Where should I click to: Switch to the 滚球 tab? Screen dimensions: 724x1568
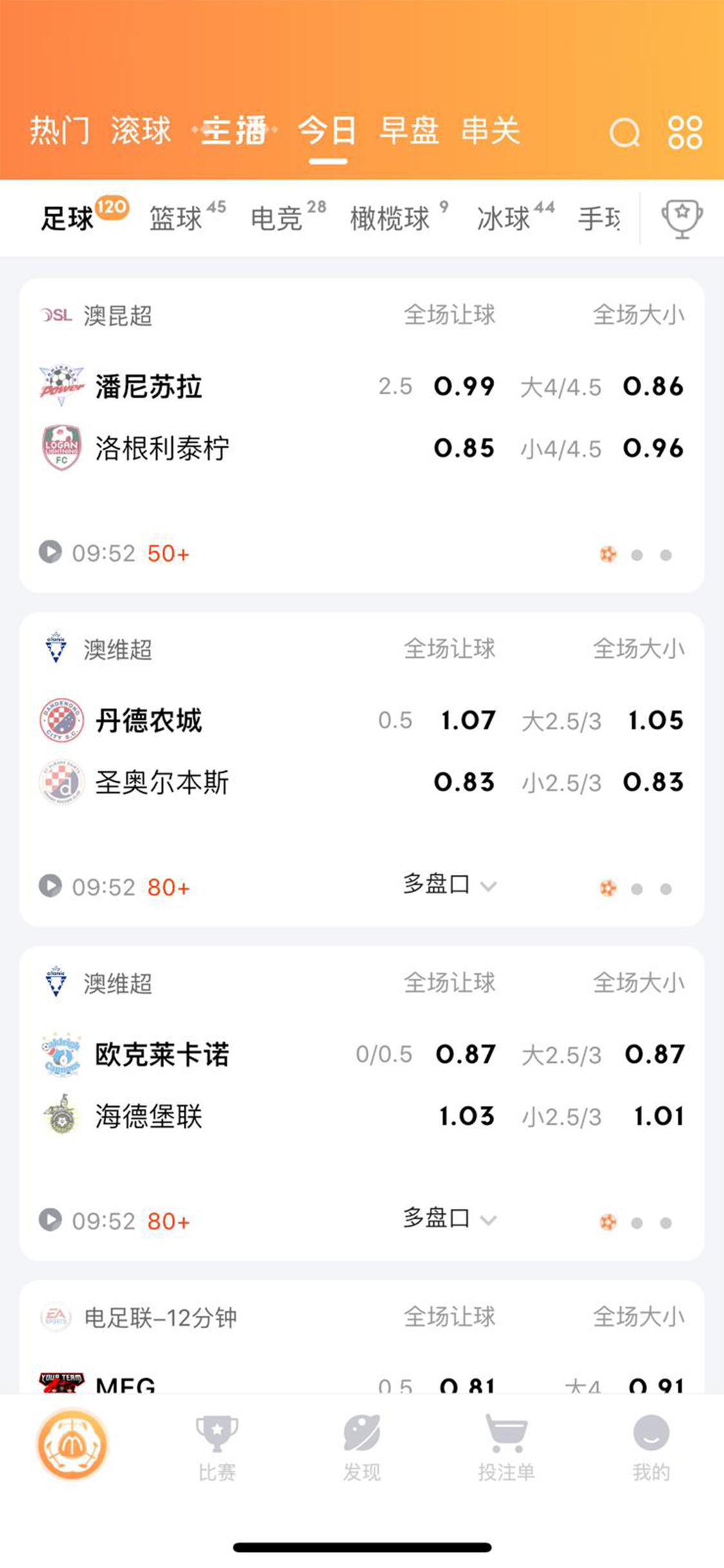pos(140,131)
